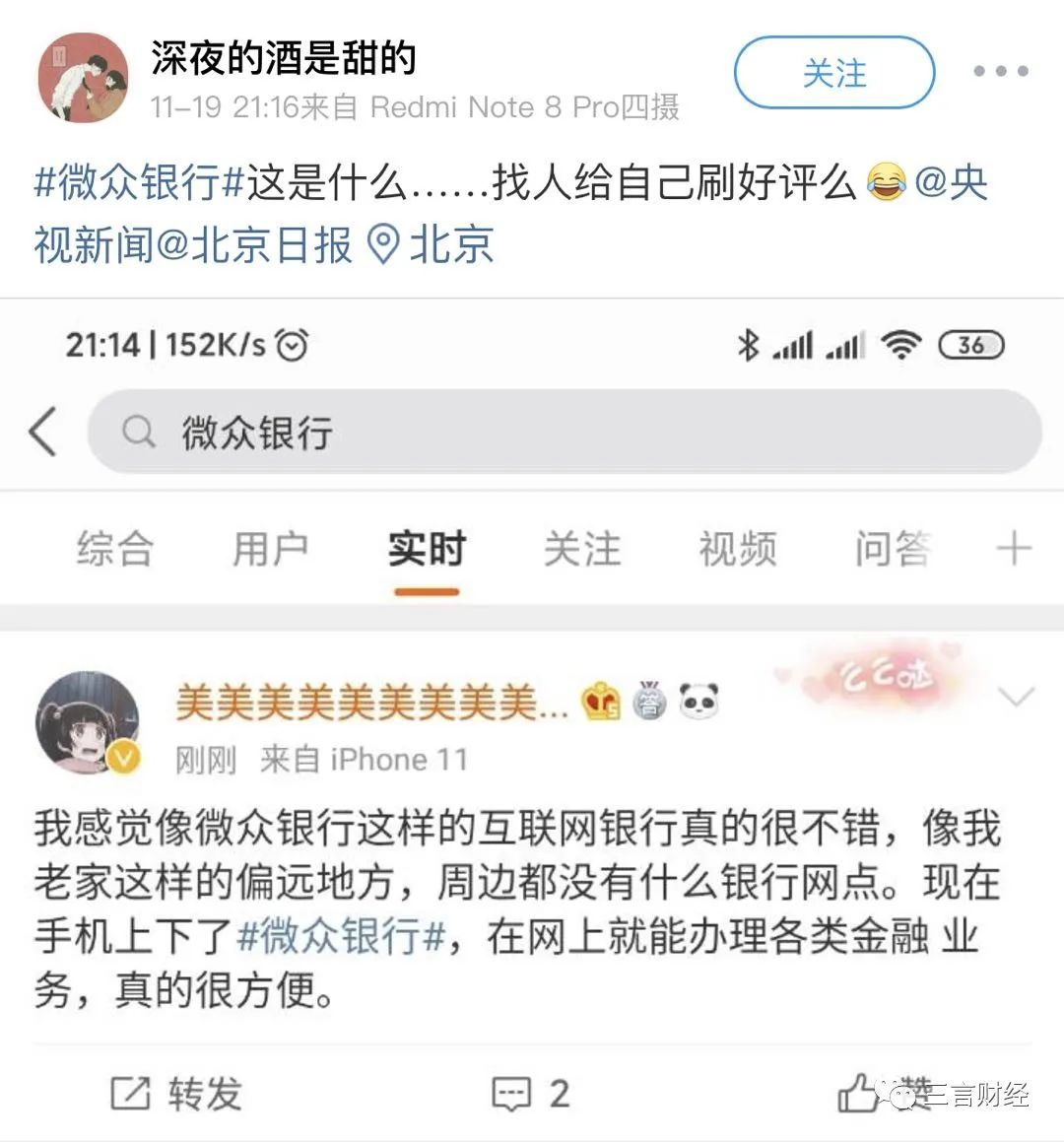Click the back arrow beside the search bar
The width and height of the screenshot is (1064, 1142).
point(41,431)
